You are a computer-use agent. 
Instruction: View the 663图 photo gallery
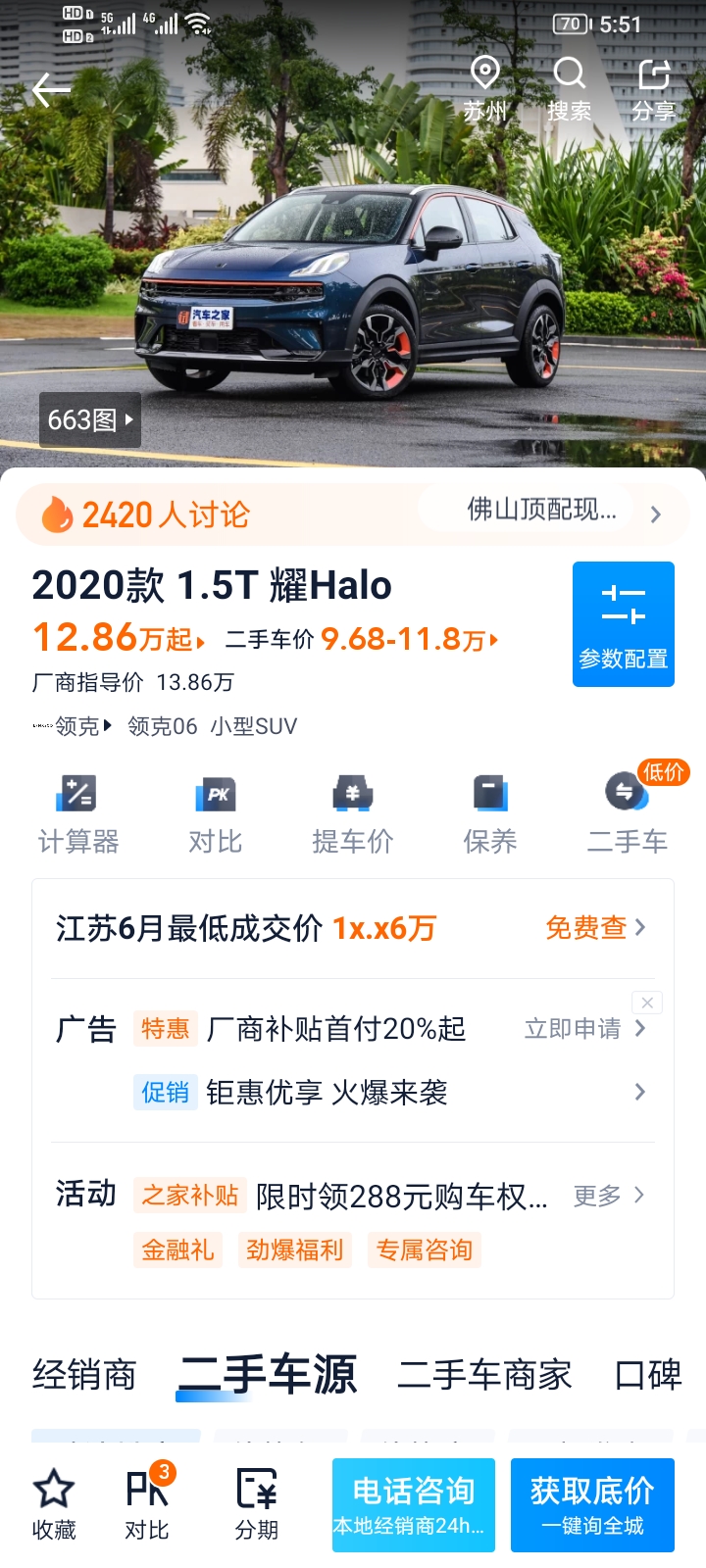tap(90, 420)
